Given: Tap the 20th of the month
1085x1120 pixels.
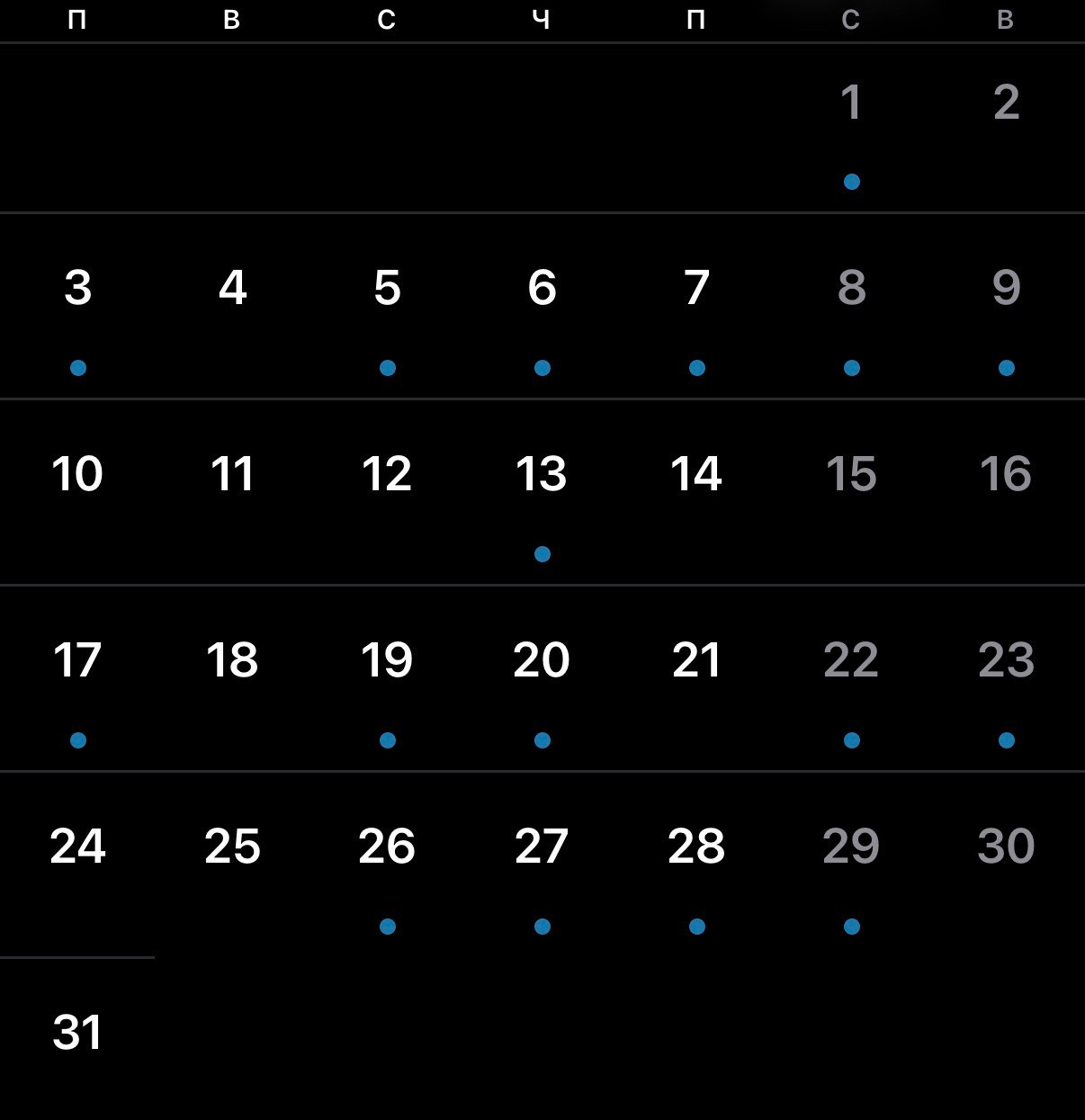Looking at the screenshot, I should coord(542,660).
